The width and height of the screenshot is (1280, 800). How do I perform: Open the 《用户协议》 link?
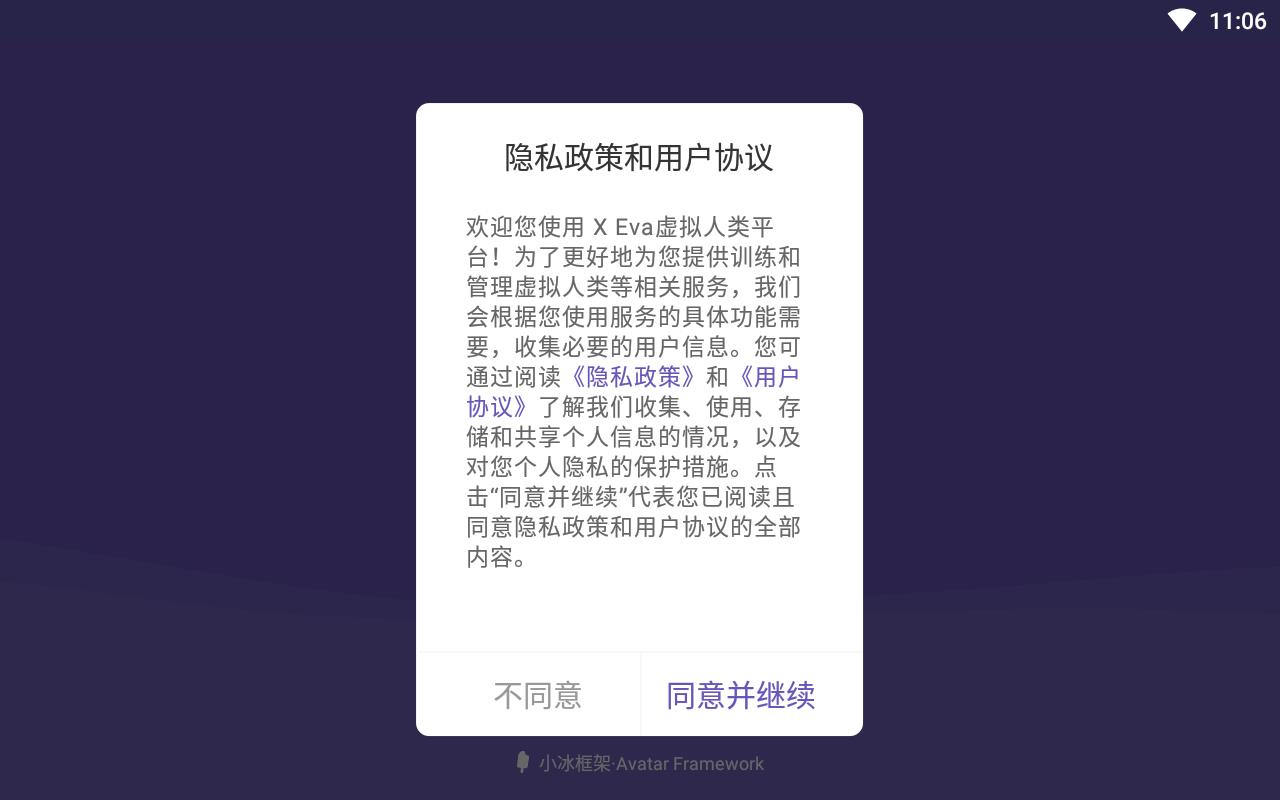click(x=767, y=377)
